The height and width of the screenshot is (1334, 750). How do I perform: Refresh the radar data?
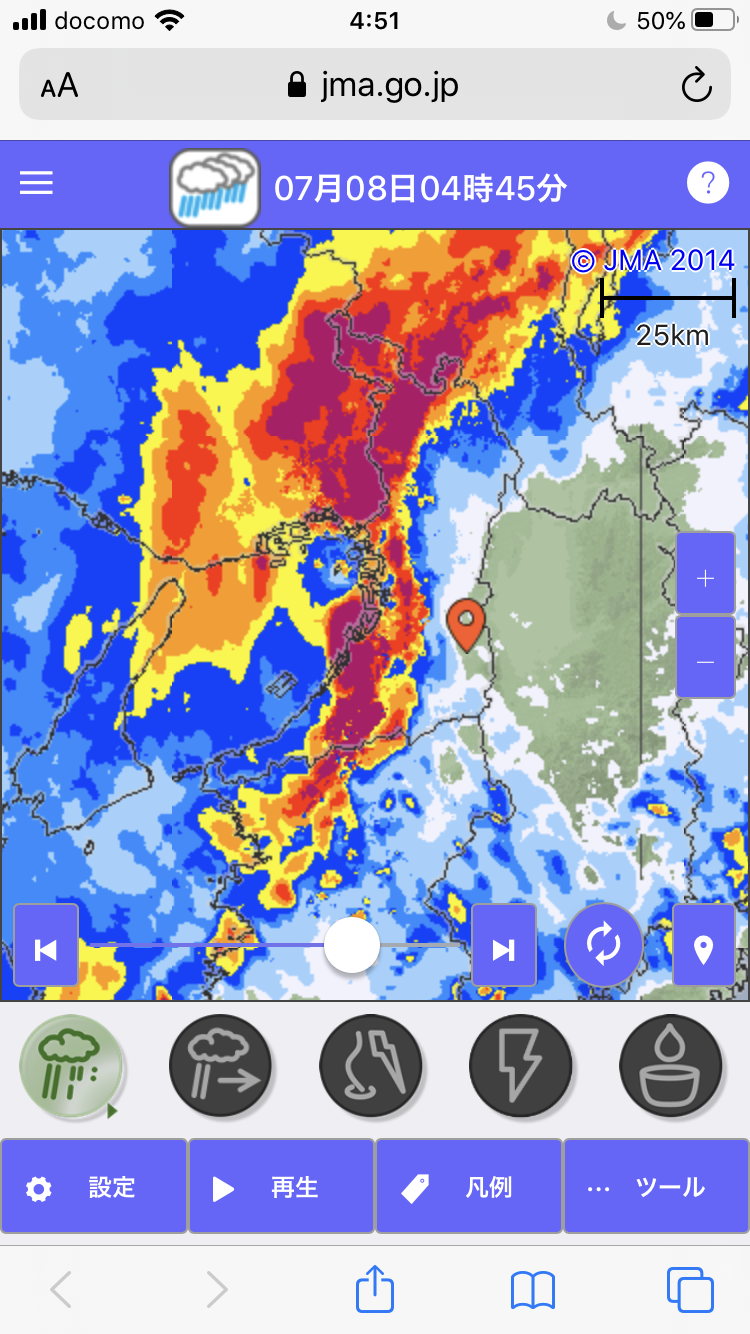click(x=603, y=946)
